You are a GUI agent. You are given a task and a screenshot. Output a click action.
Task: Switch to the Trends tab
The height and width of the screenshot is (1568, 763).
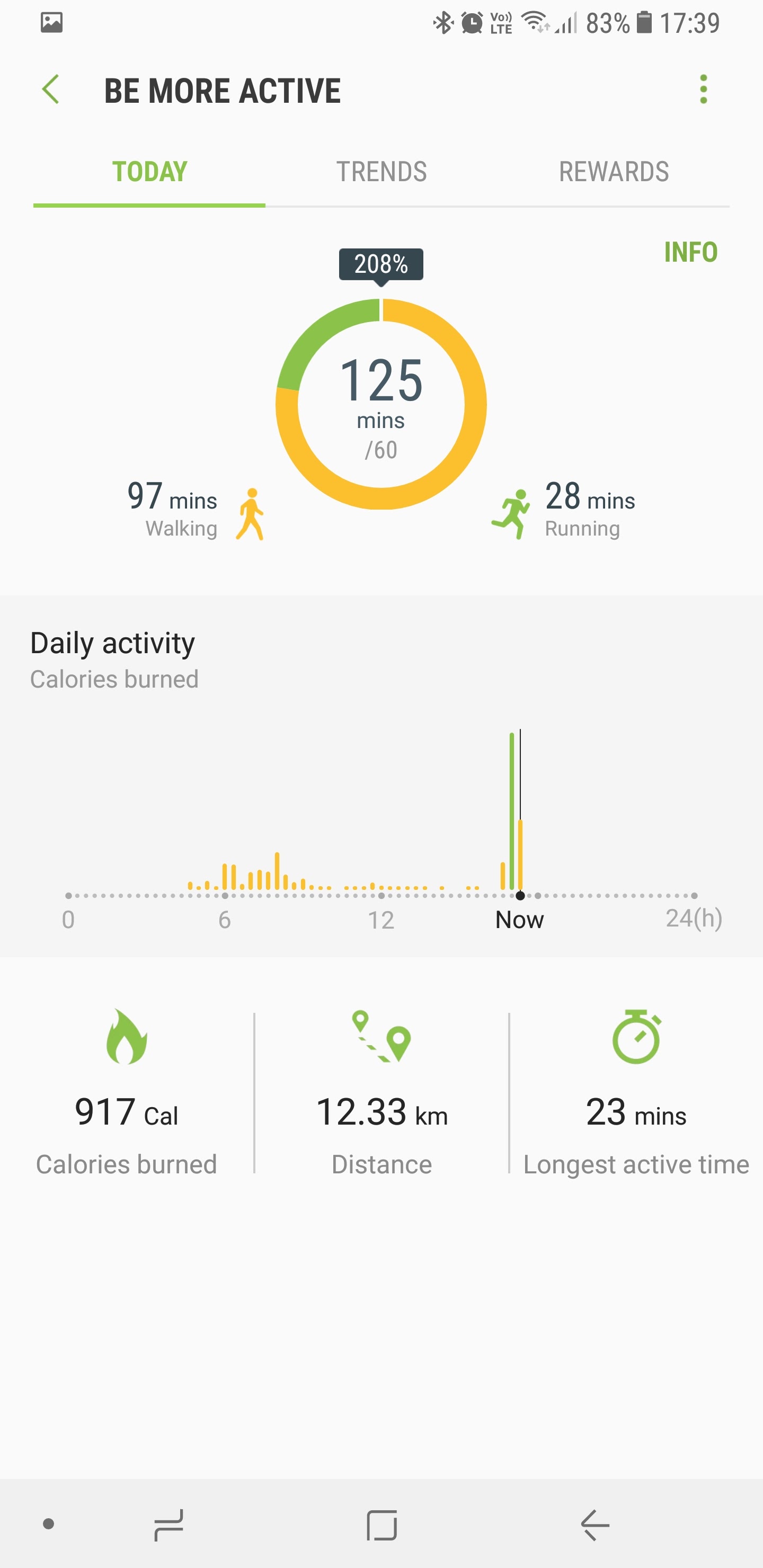click(381, 172)
